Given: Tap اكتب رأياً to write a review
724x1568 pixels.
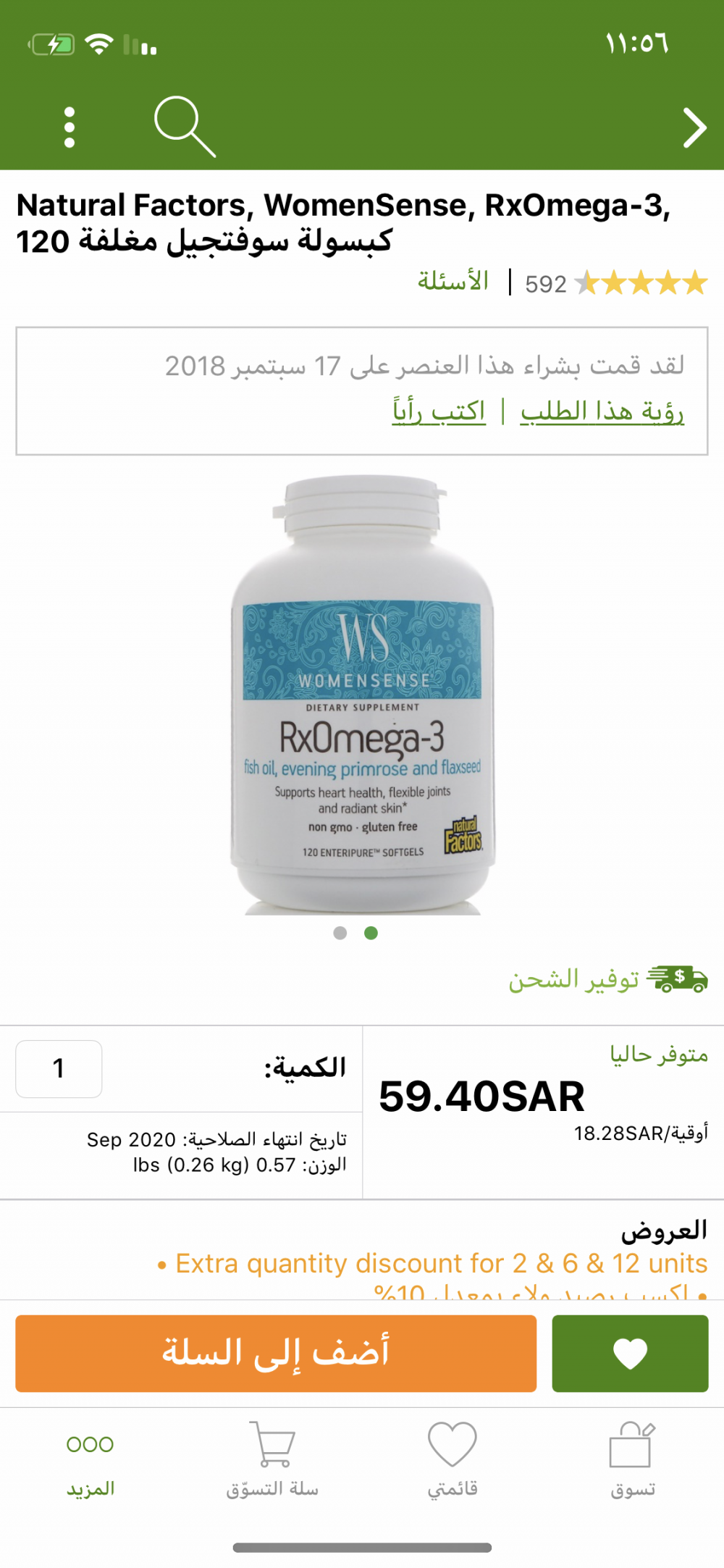Looking at the screenshot, I should tap(439, 411).
